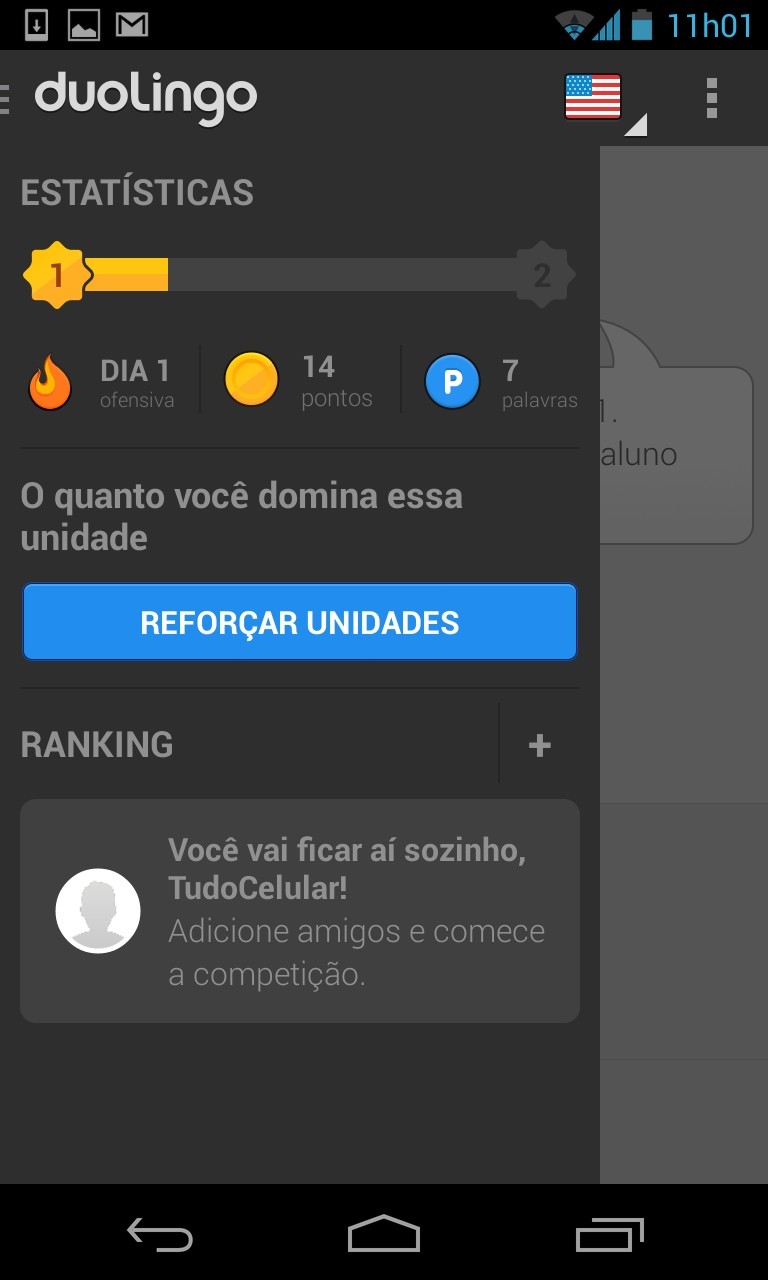Image resolution: width=768 pixels, height=1280 pixels.
Task: Open the three-dot overflow menu
Action: click(x=711, y=98)
